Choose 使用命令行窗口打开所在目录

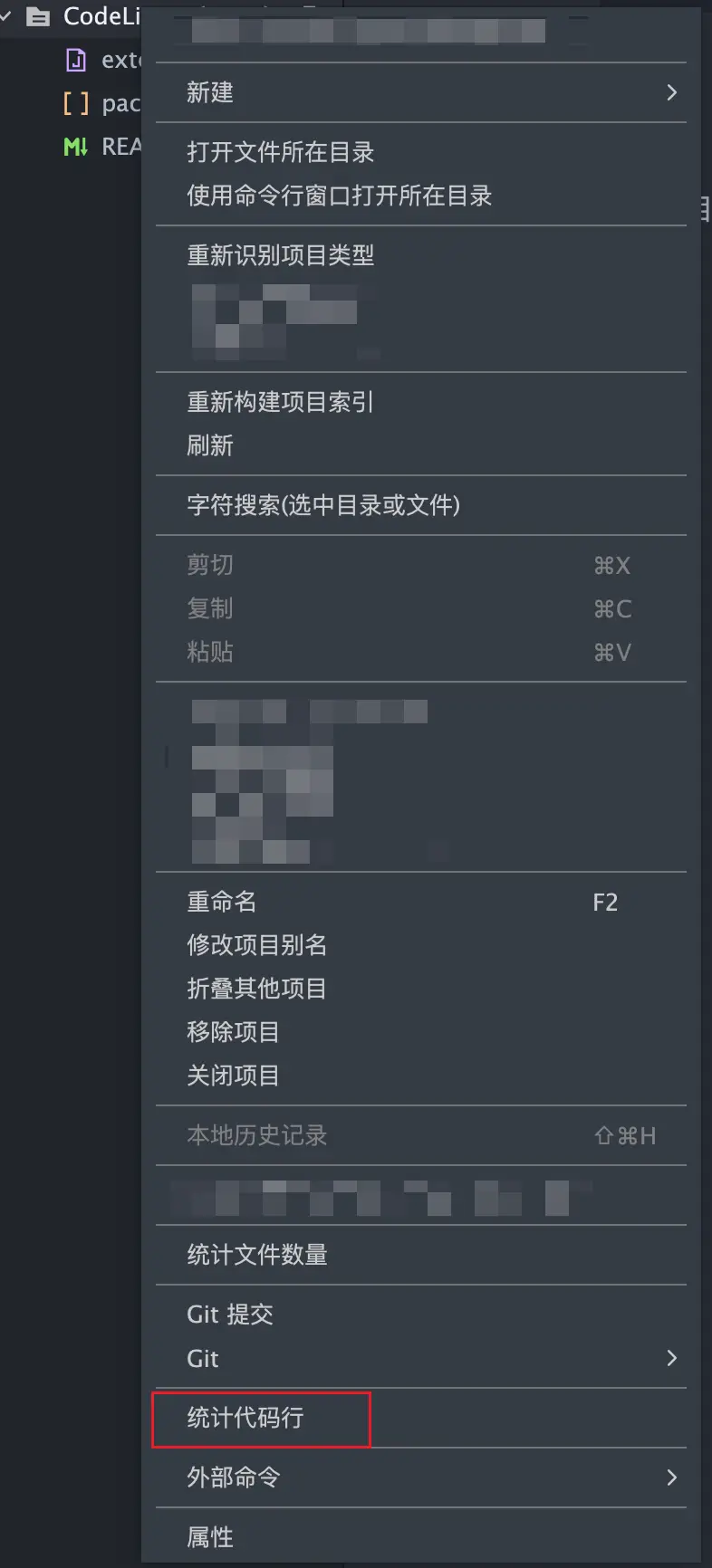[x=421, y=196]
